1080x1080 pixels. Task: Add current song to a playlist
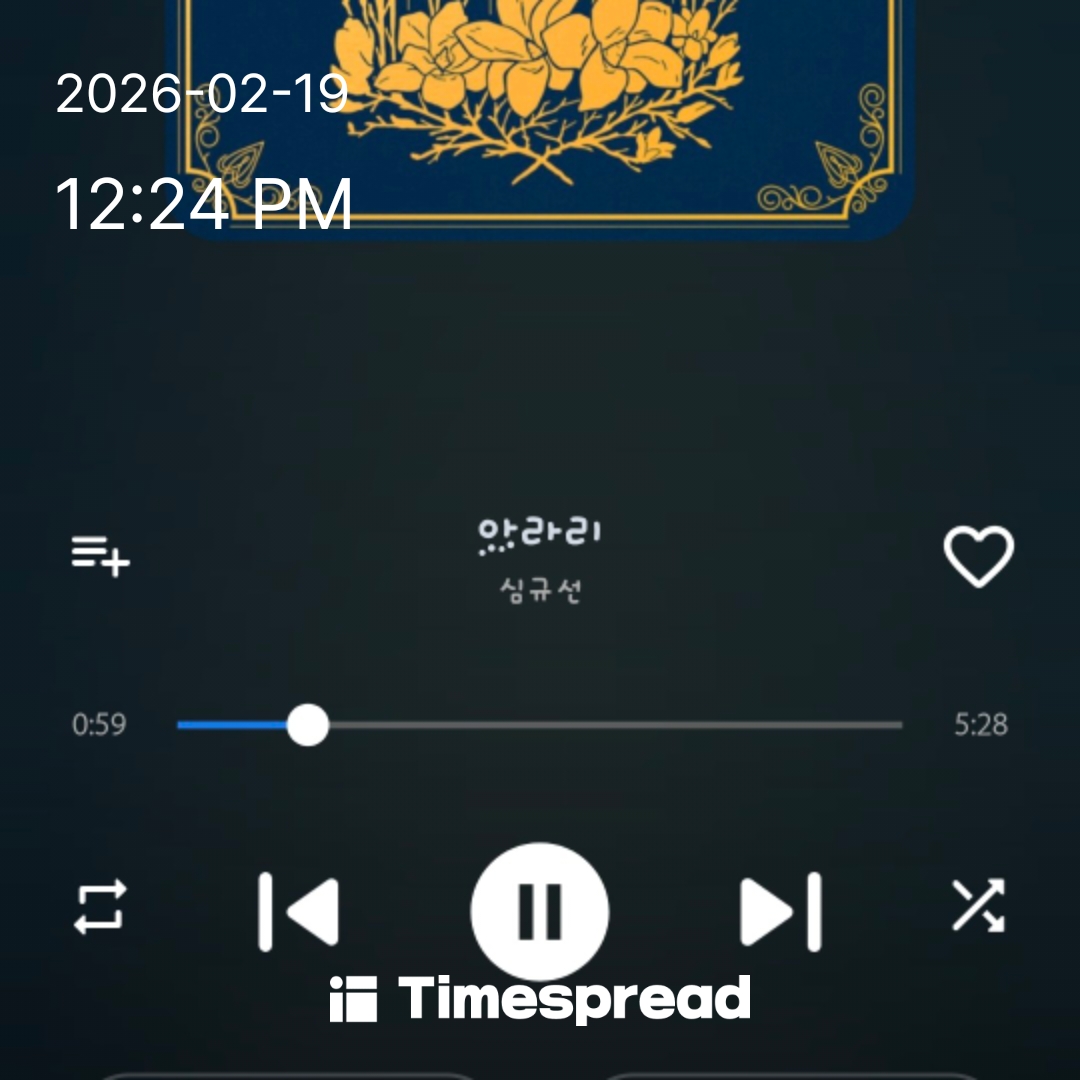[x=100, y=555]
